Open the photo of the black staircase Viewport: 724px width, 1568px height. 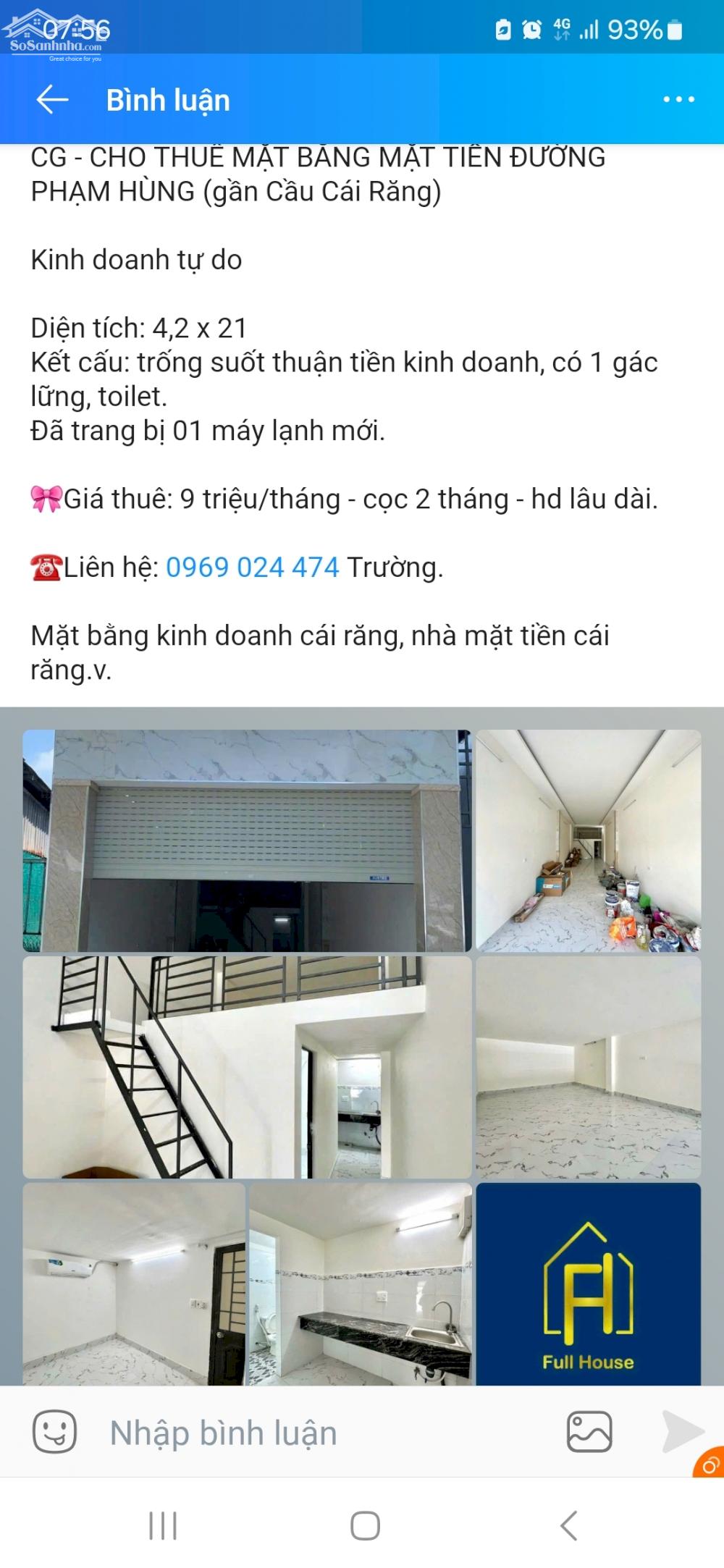247,1067
